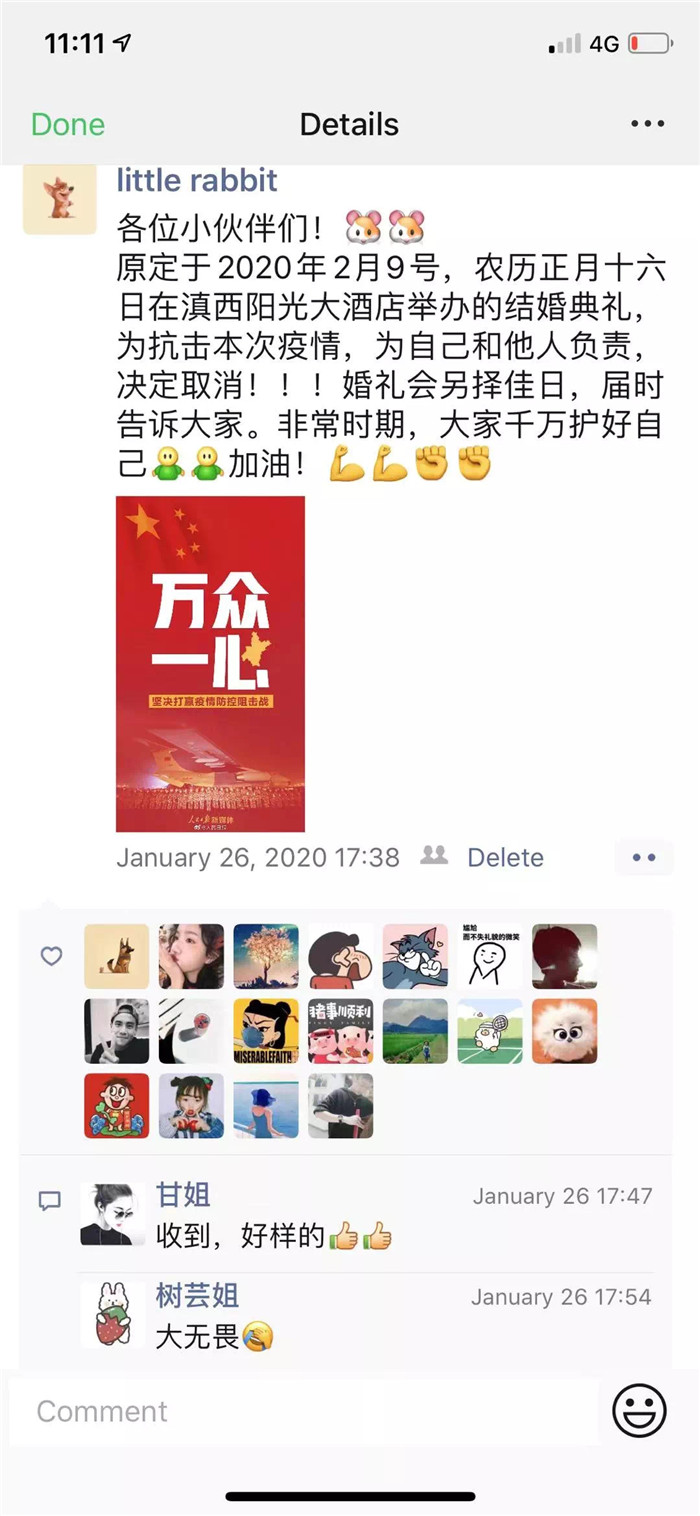Screen dimensions: 700x1516
Task: Open the three-dot overflow menu in header
Action: (647, 124)
